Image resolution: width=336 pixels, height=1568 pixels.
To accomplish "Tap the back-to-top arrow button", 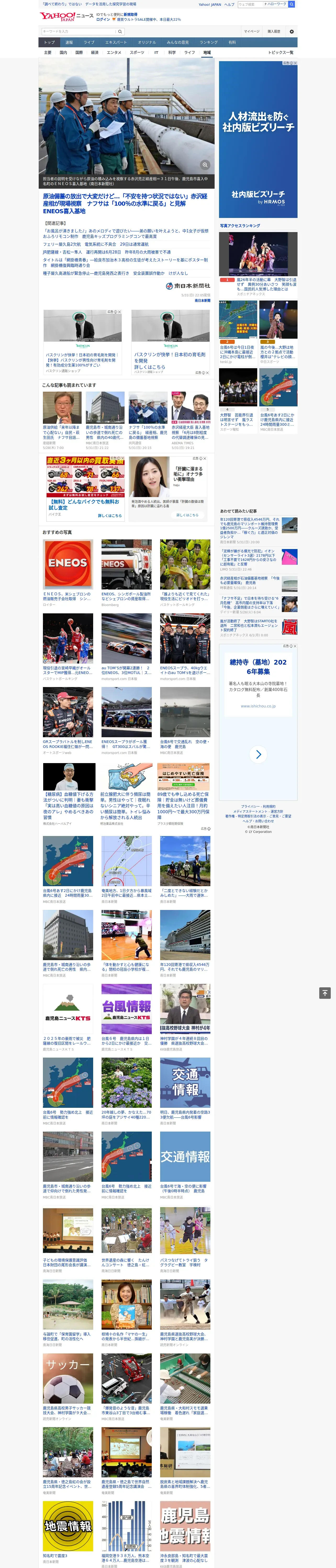I will pyautogui.click(x=325, y=993).
